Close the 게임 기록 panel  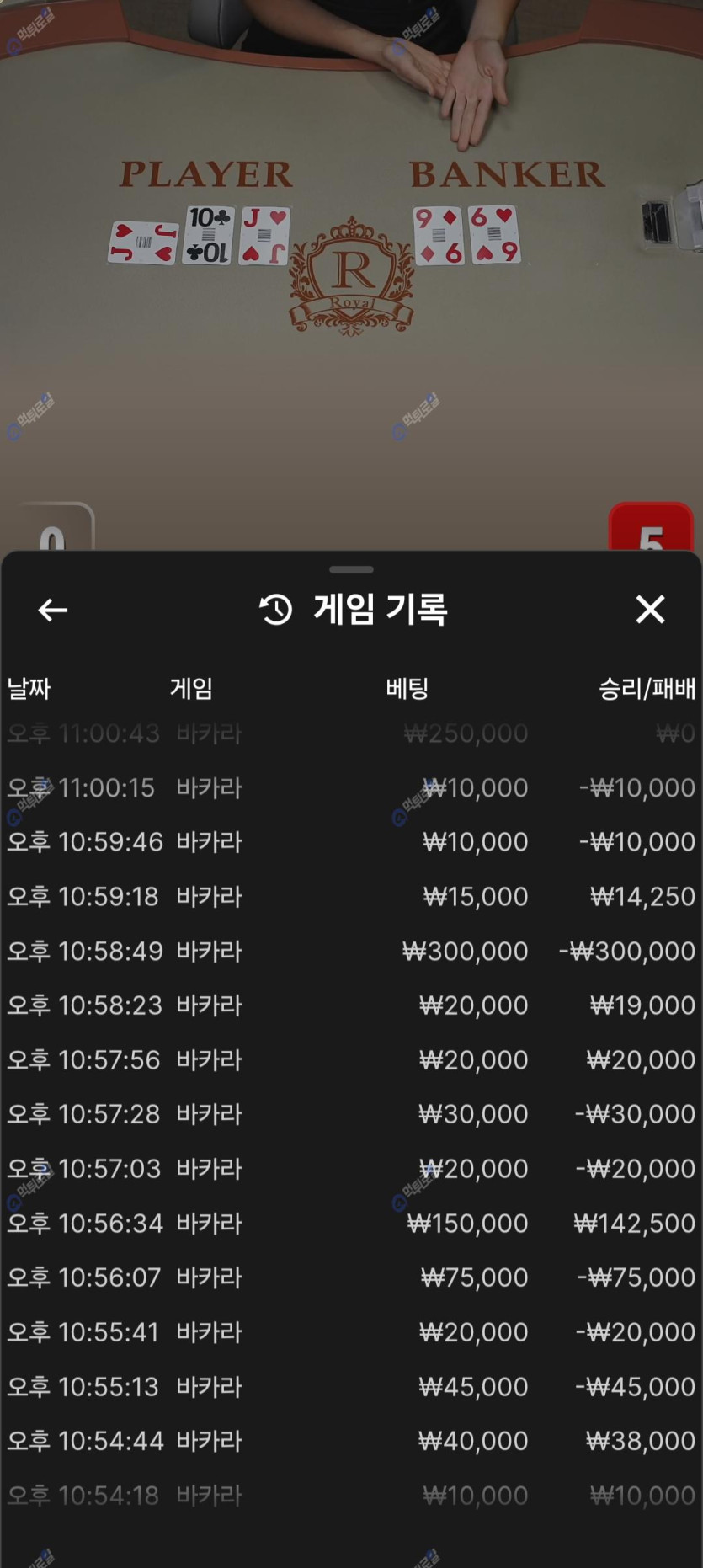coord(650,609)
